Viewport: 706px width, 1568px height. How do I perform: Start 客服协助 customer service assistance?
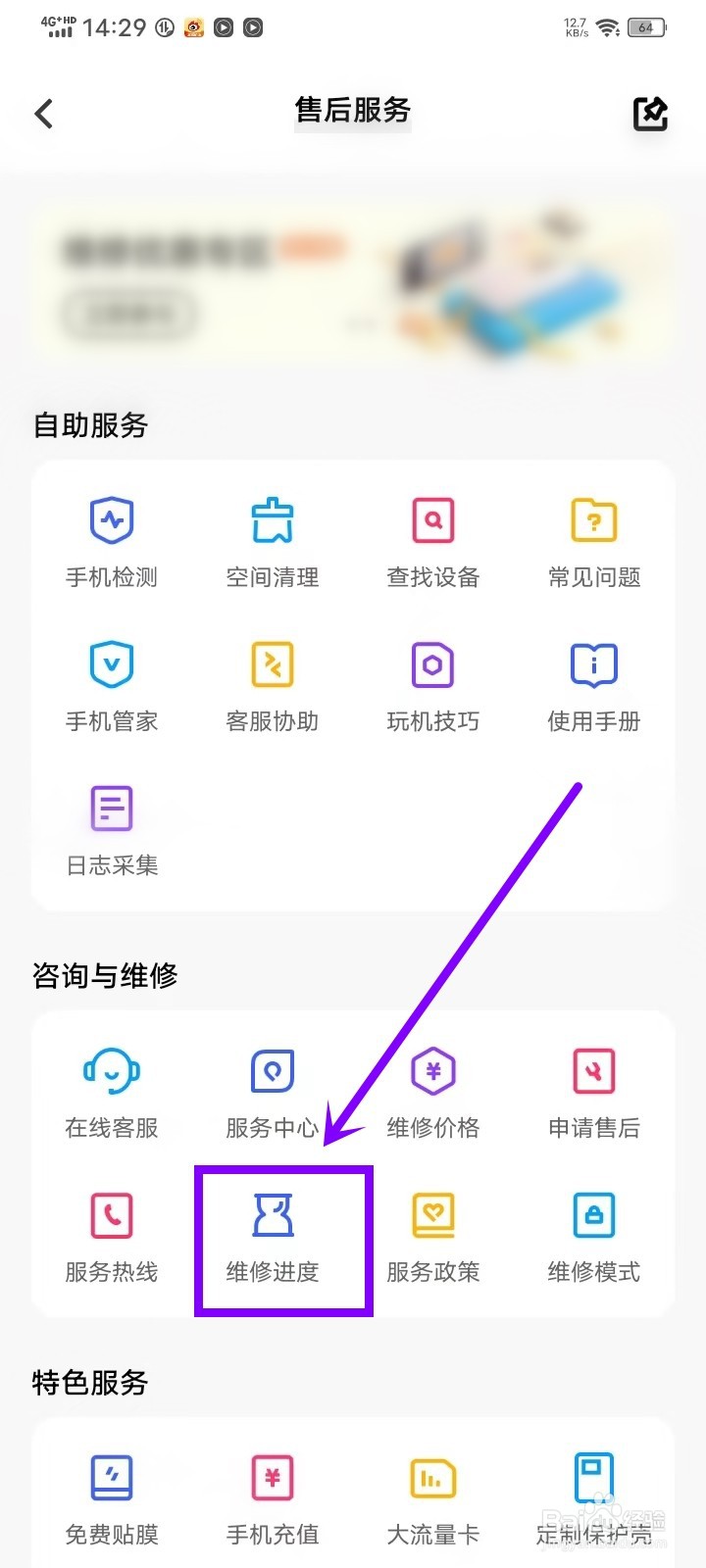[272, 684]
